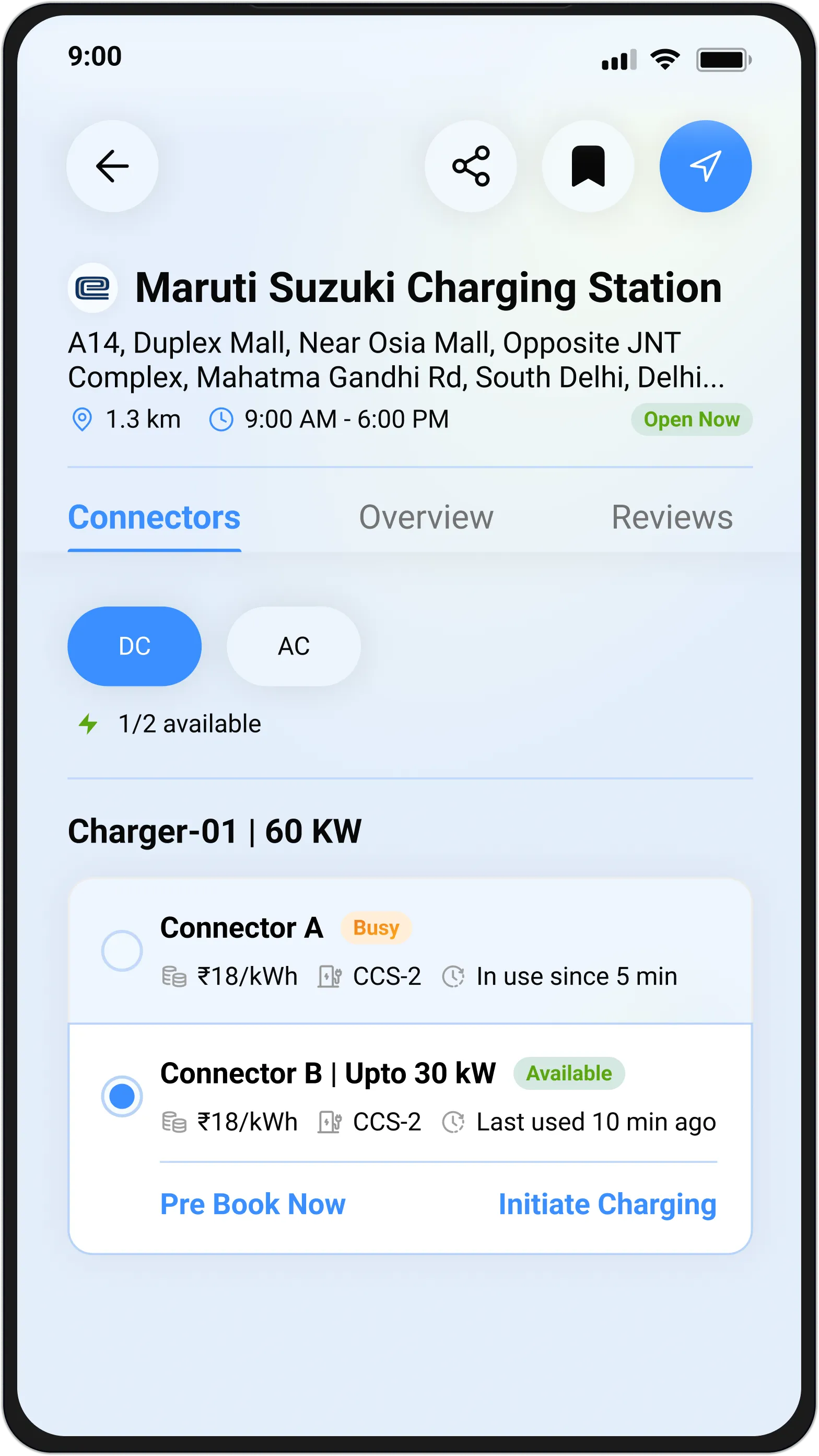Open the Reviews tab
Viewport: 819px width, 1456px height.
pyautogui.click(x=672, y=516)
